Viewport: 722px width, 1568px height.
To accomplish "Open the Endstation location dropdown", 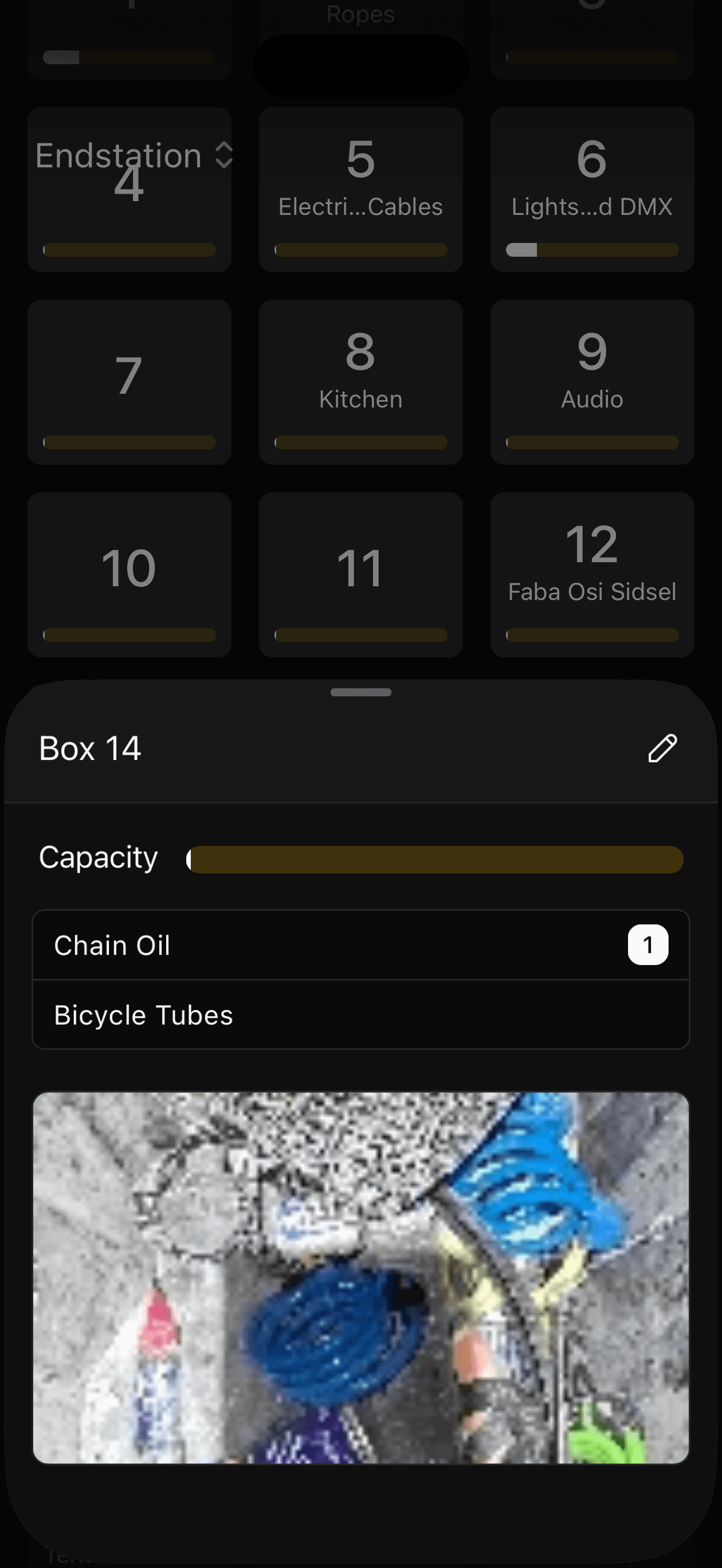I will [x=134, y=155].
